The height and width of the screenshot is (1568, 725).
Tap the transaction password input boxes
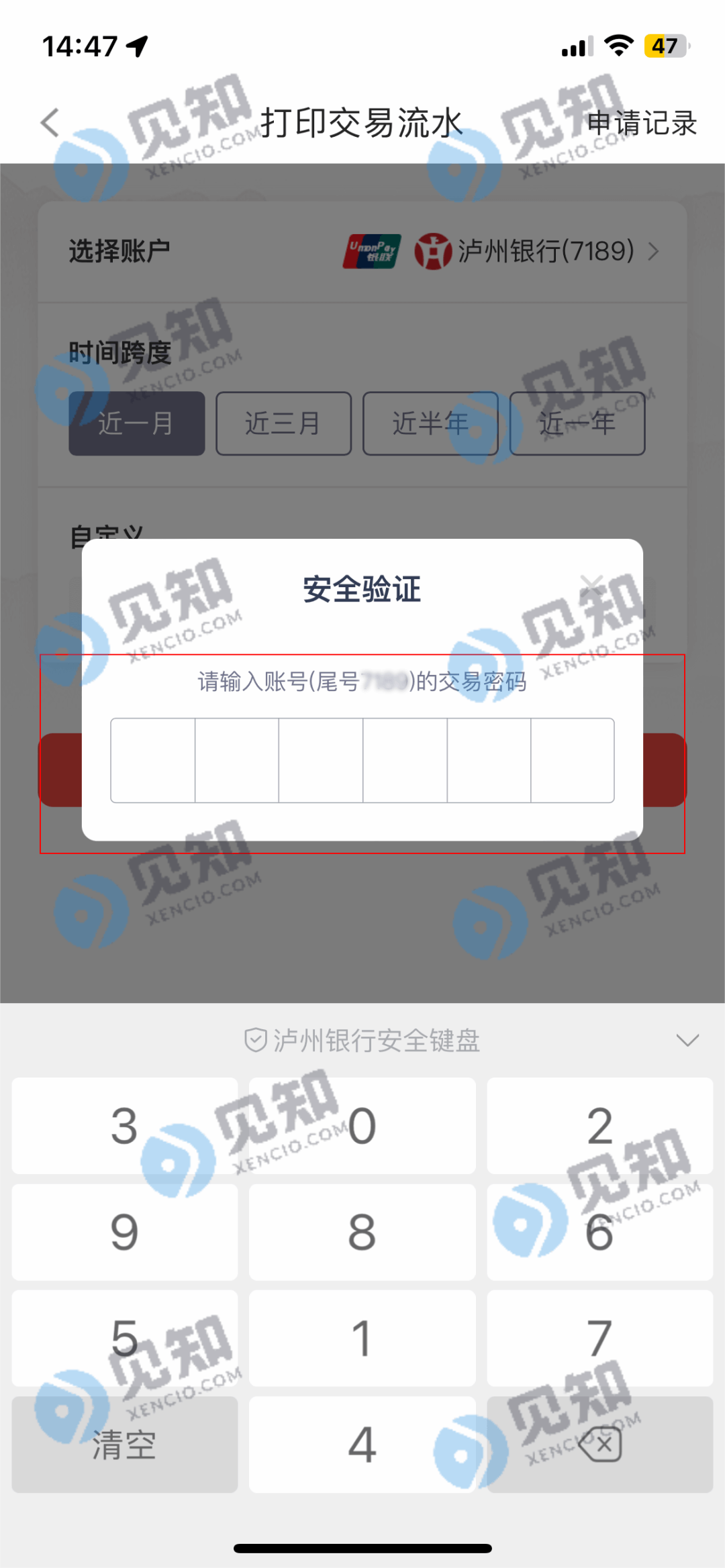[x=362, y=760]
